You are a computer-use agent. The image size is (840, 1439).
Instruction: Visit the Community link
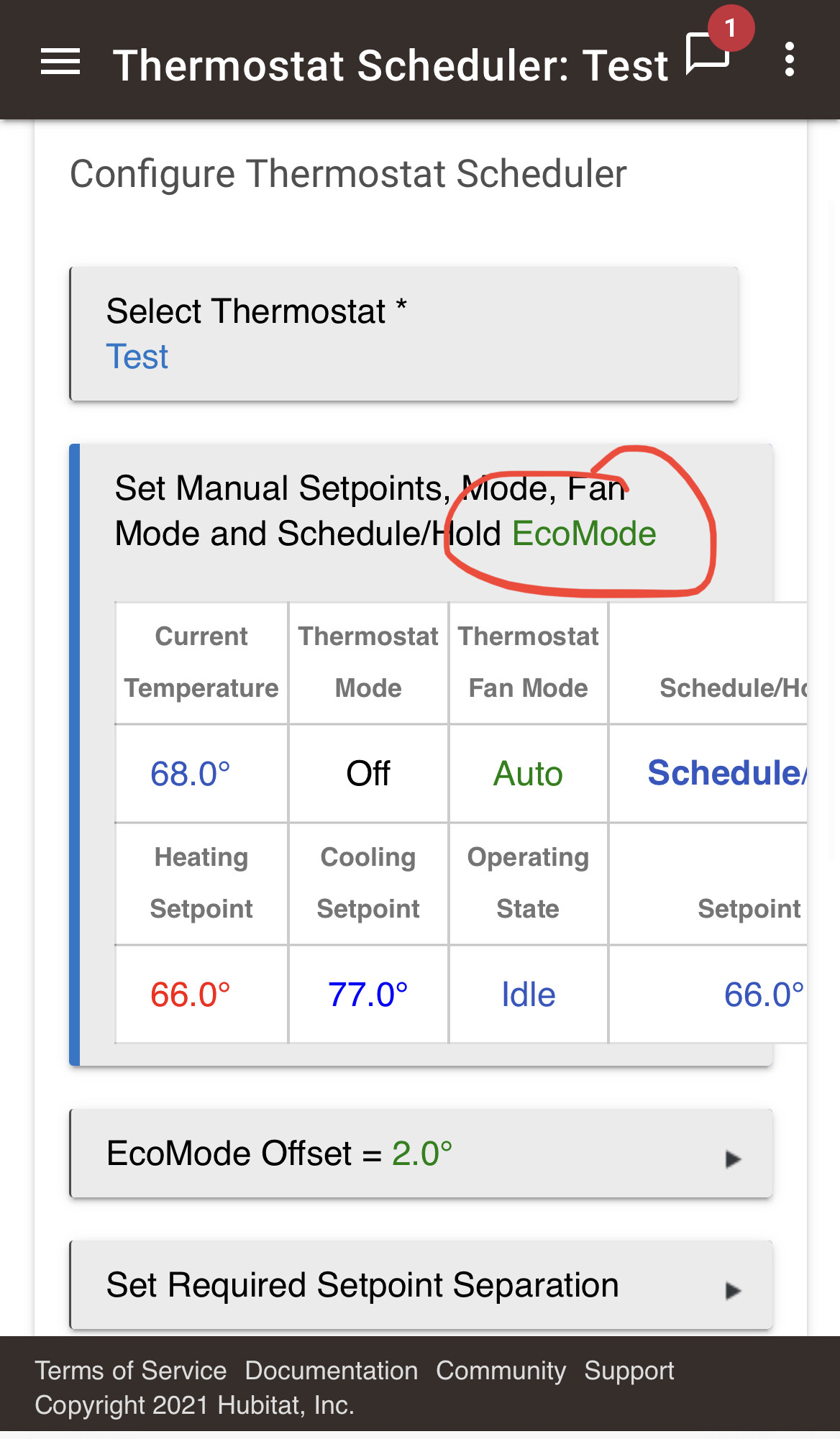[x=501, y=1371]
